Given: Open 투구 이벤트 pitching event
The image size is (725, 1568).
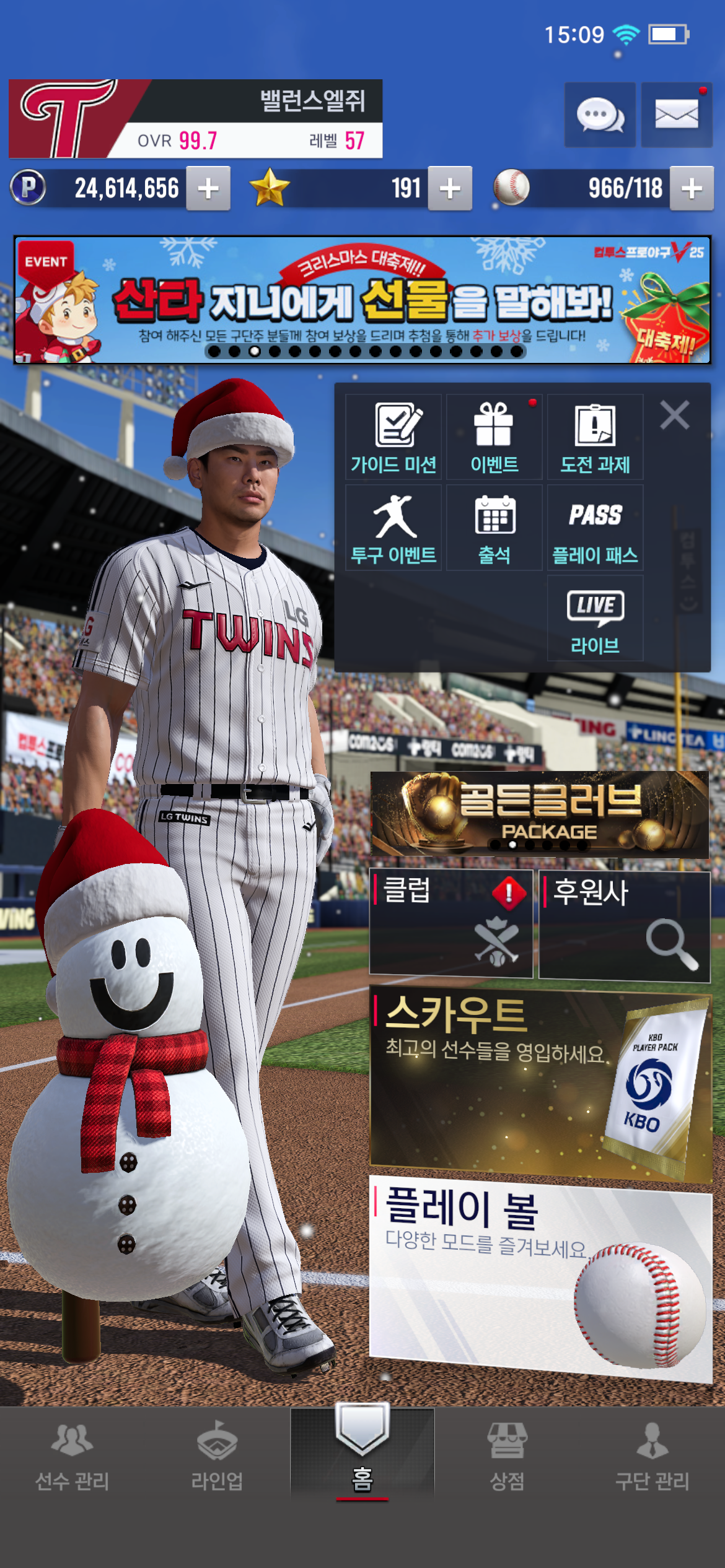Looking at the screenshot, I should (393, 528).
